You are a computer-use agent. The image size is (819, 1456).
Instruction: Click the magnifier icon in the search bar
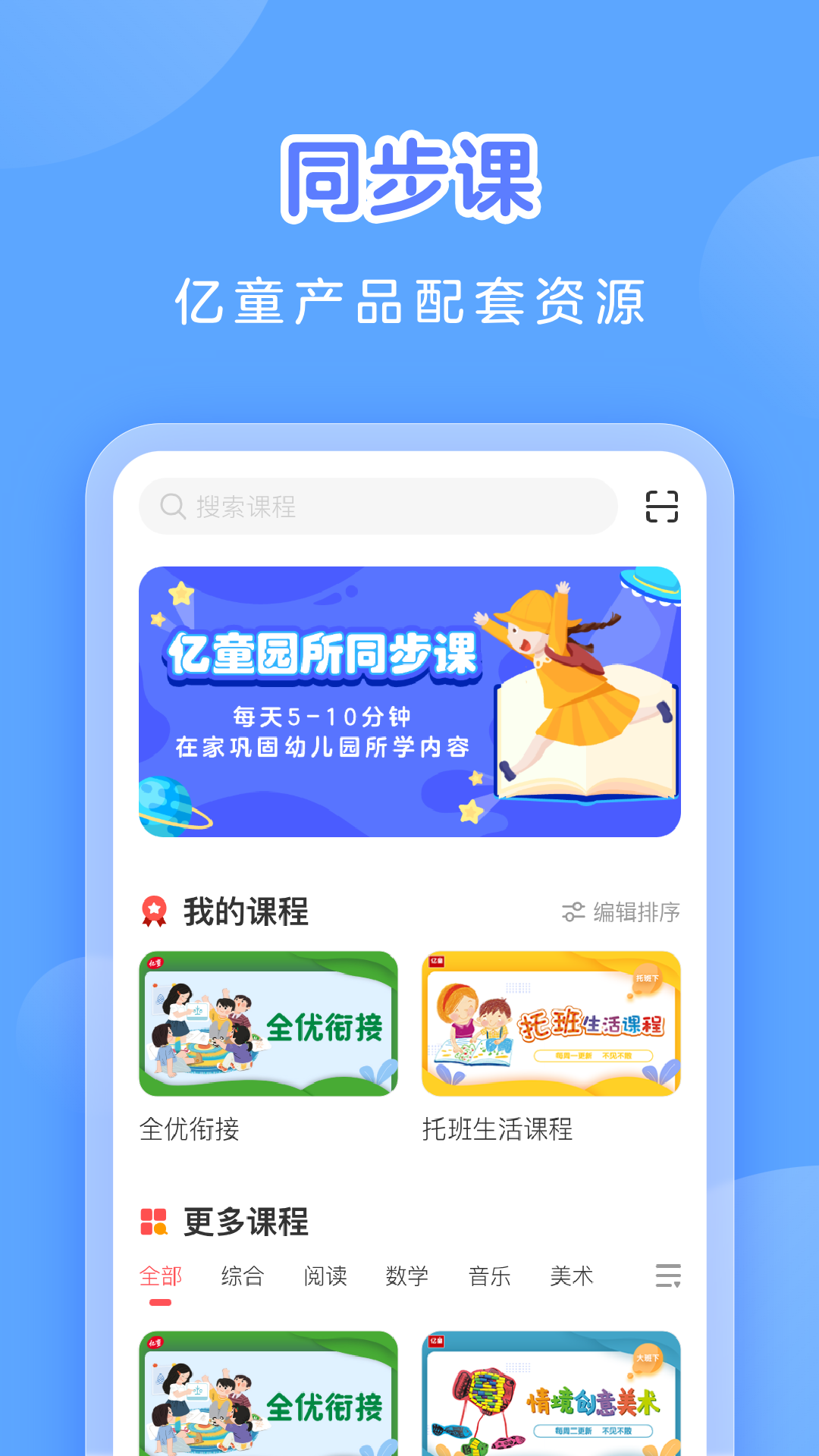coord(173,504)
